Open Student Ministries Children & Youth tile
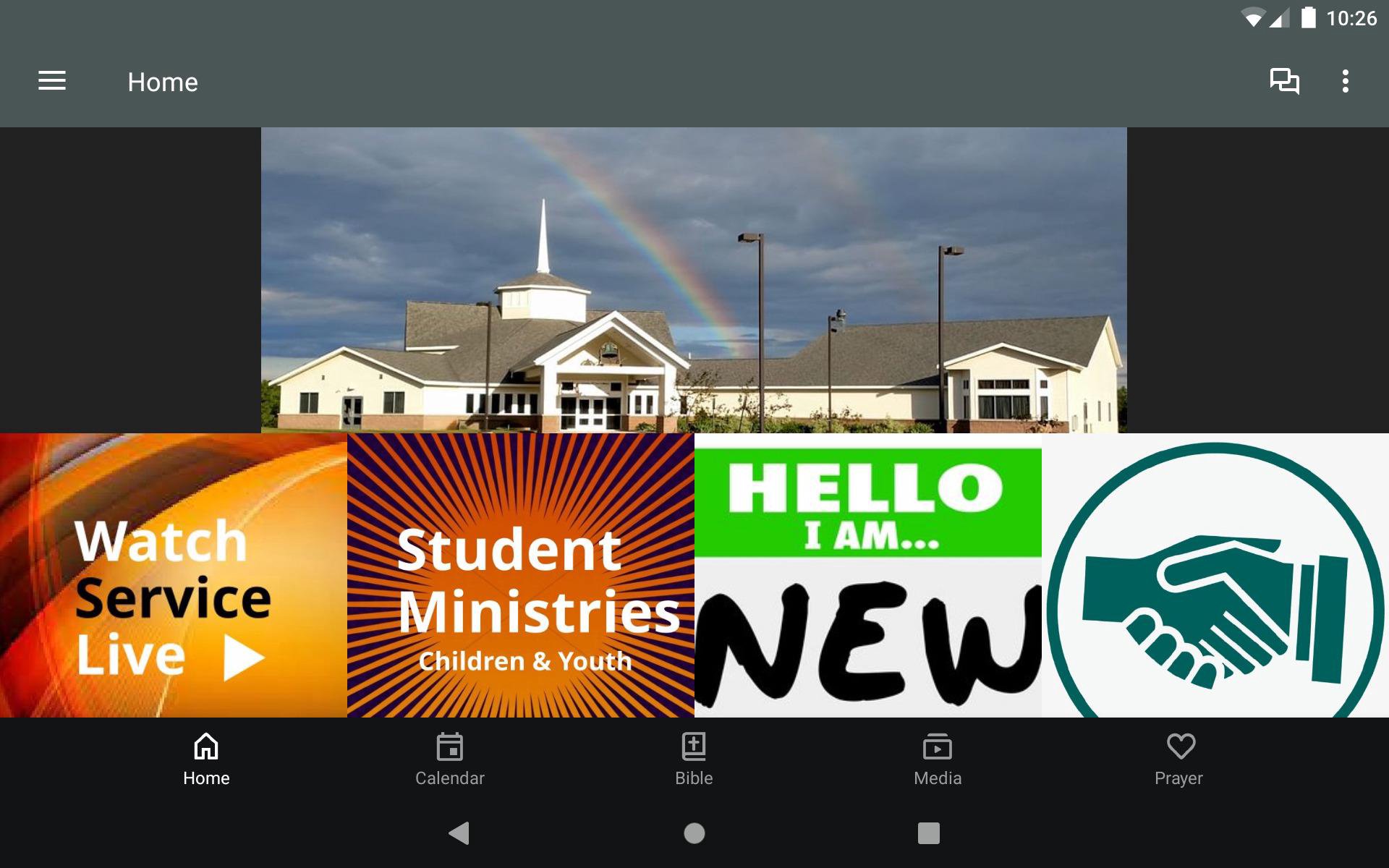The width and height of the screenshot is (1389, 868). point(521,575)
